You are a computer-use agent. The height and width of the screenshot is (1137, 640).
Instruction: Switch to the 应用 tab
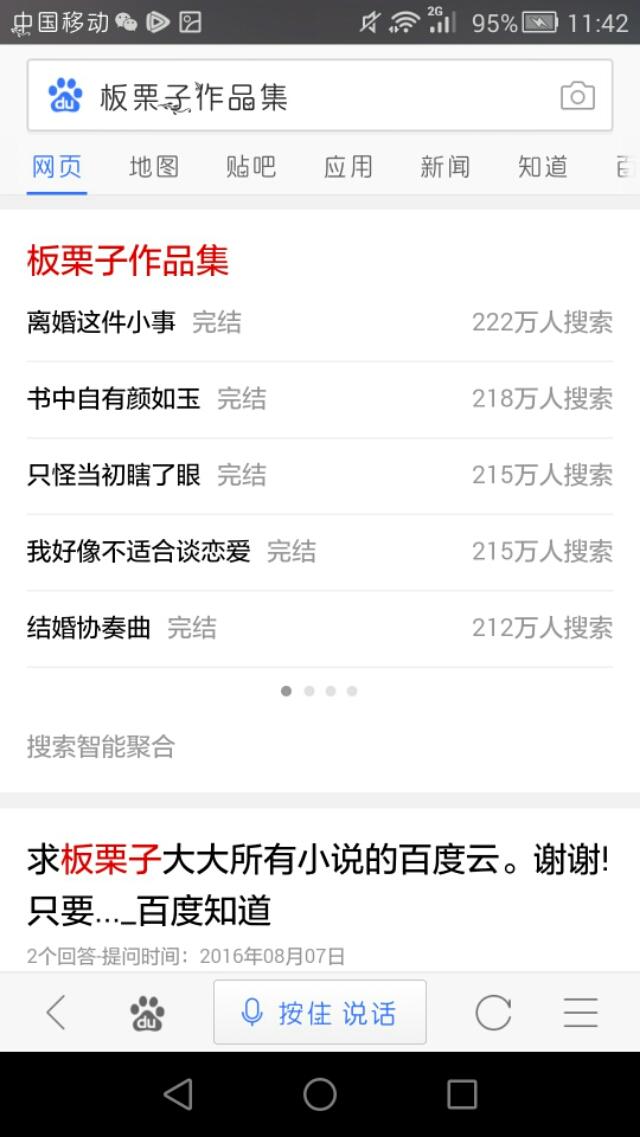click(348, 167)
